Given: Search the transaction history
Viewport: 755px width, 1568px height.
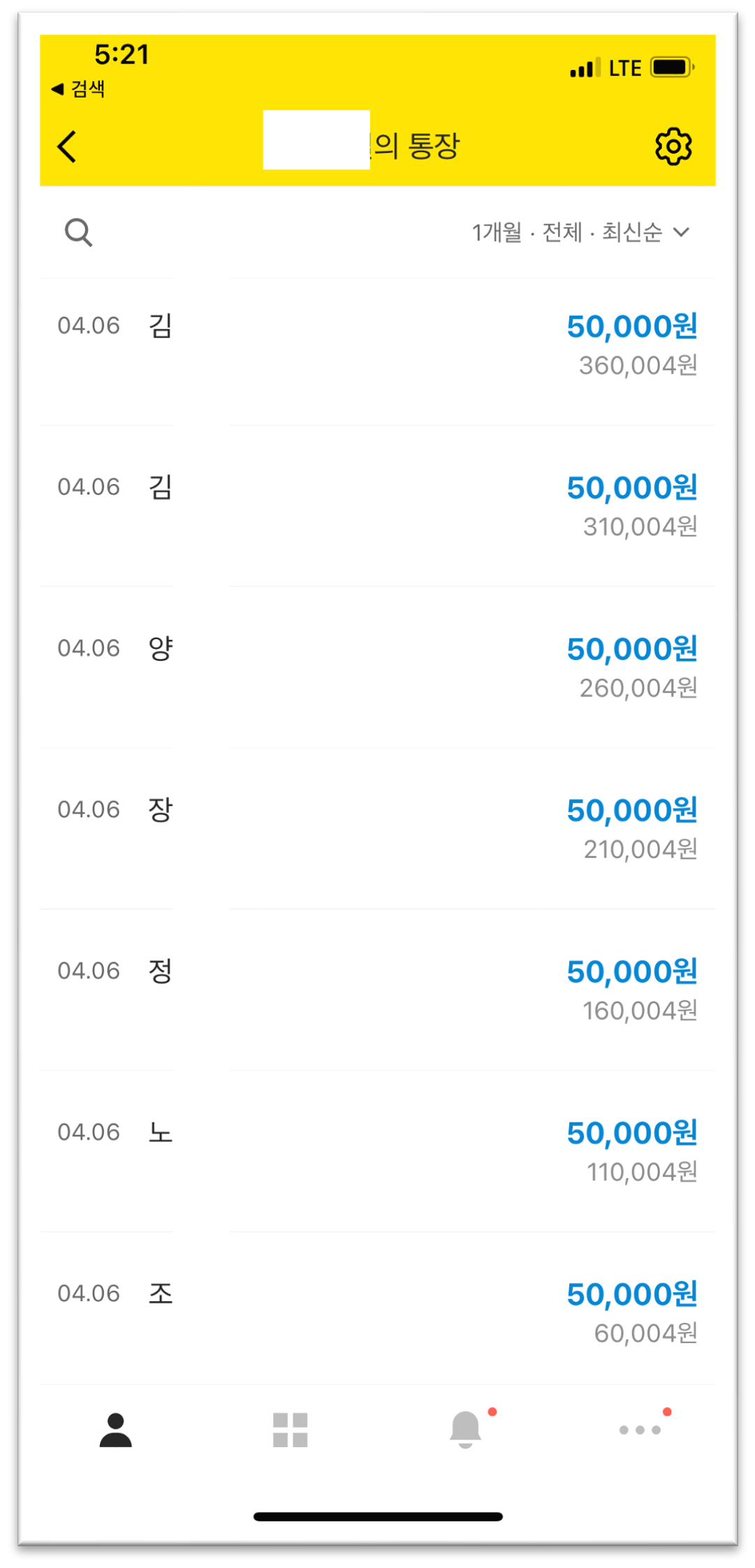Looking at the screenshot, I should [x=78, y=233].
